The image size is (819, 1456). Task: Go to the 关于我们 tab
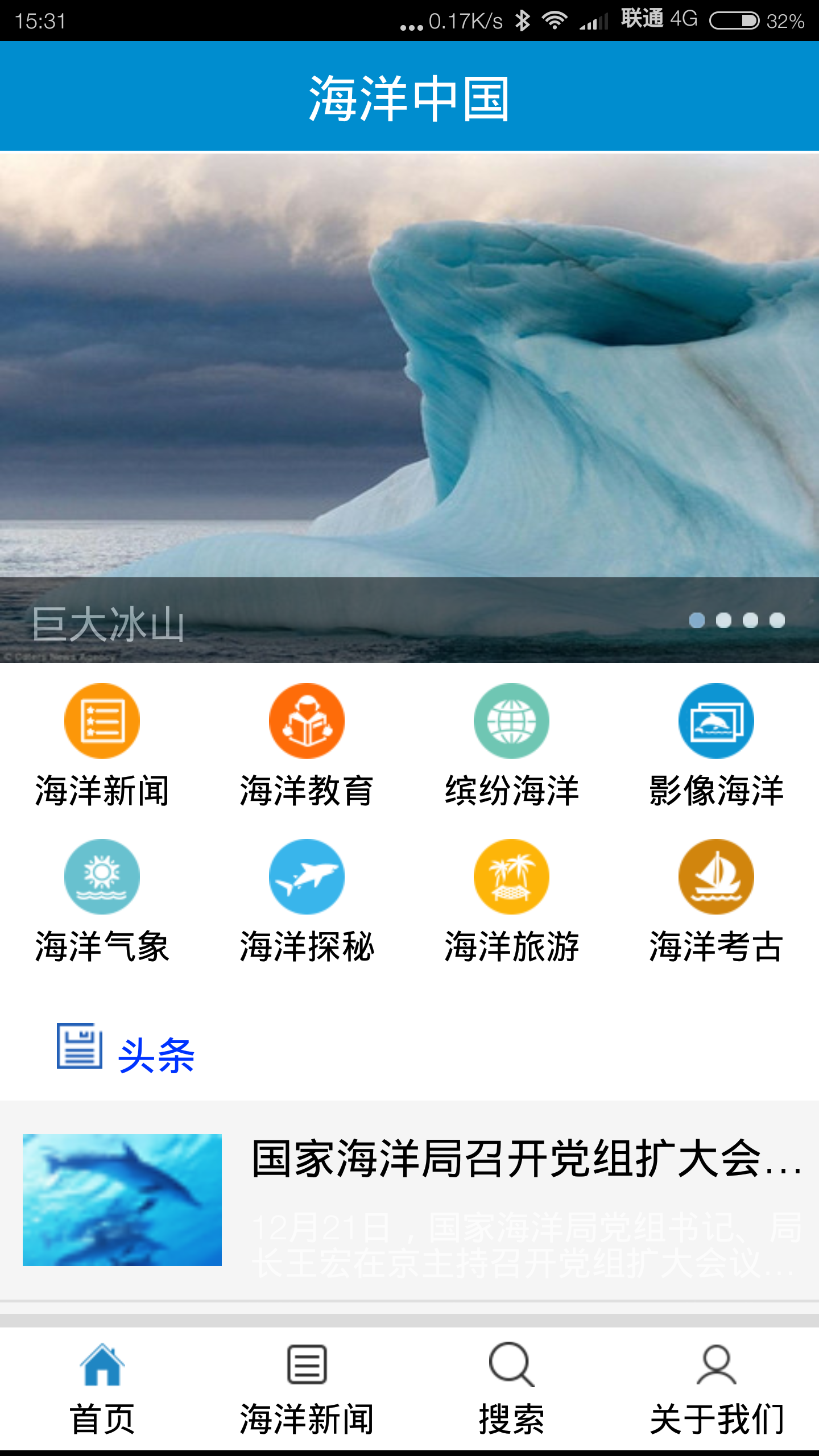[x=716, y=1389]
